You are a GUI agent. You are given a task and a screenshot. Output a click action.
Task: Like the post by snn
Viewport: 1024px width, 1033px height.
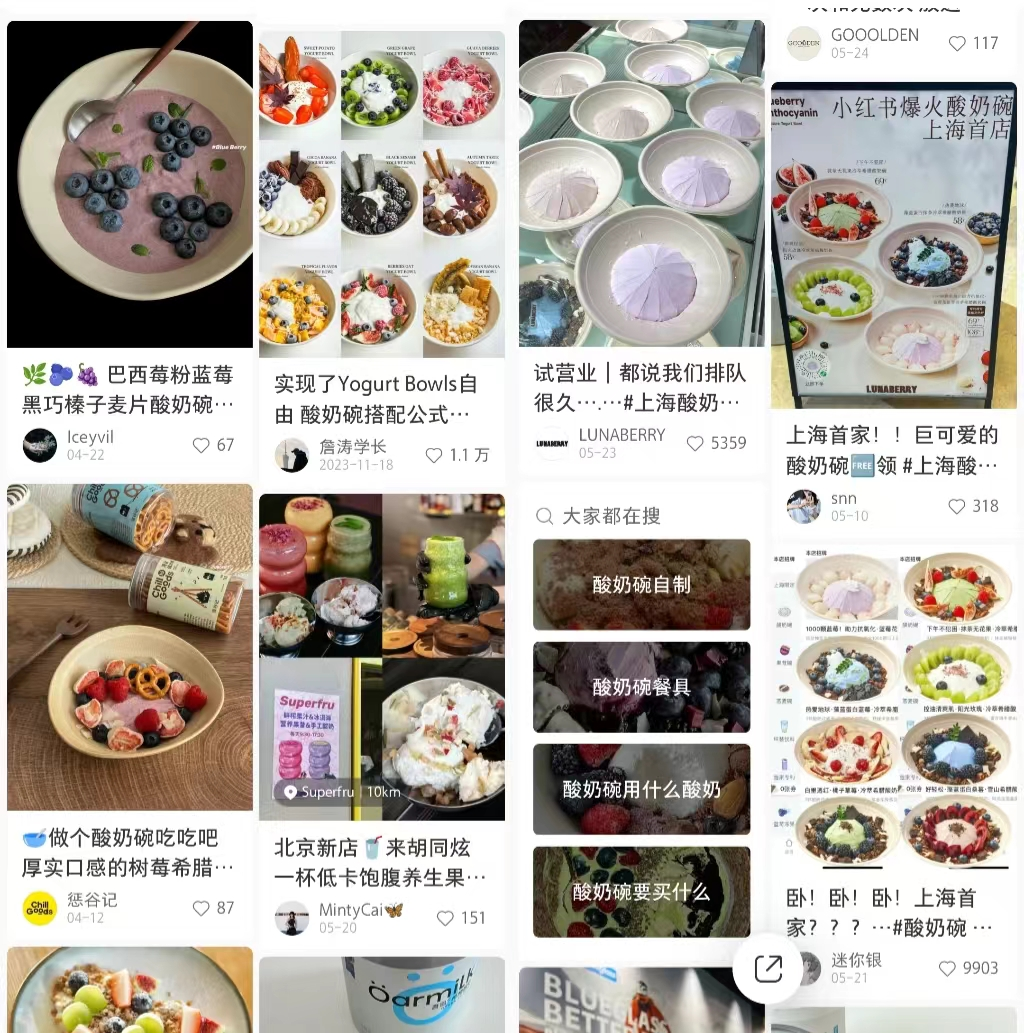tap(957, 506)
